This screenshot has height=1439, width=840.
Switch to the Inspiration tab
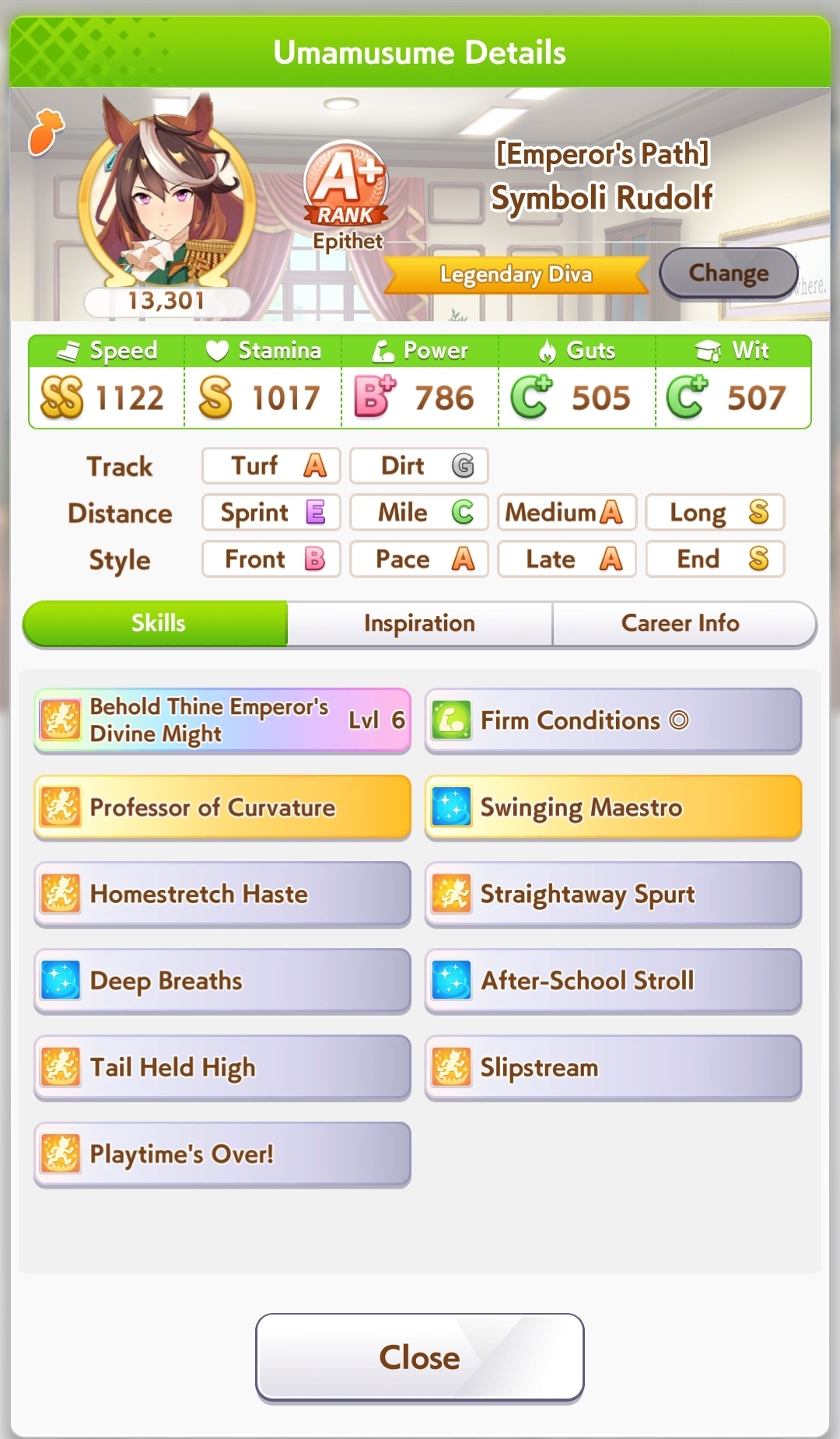[x=420, y=623]
